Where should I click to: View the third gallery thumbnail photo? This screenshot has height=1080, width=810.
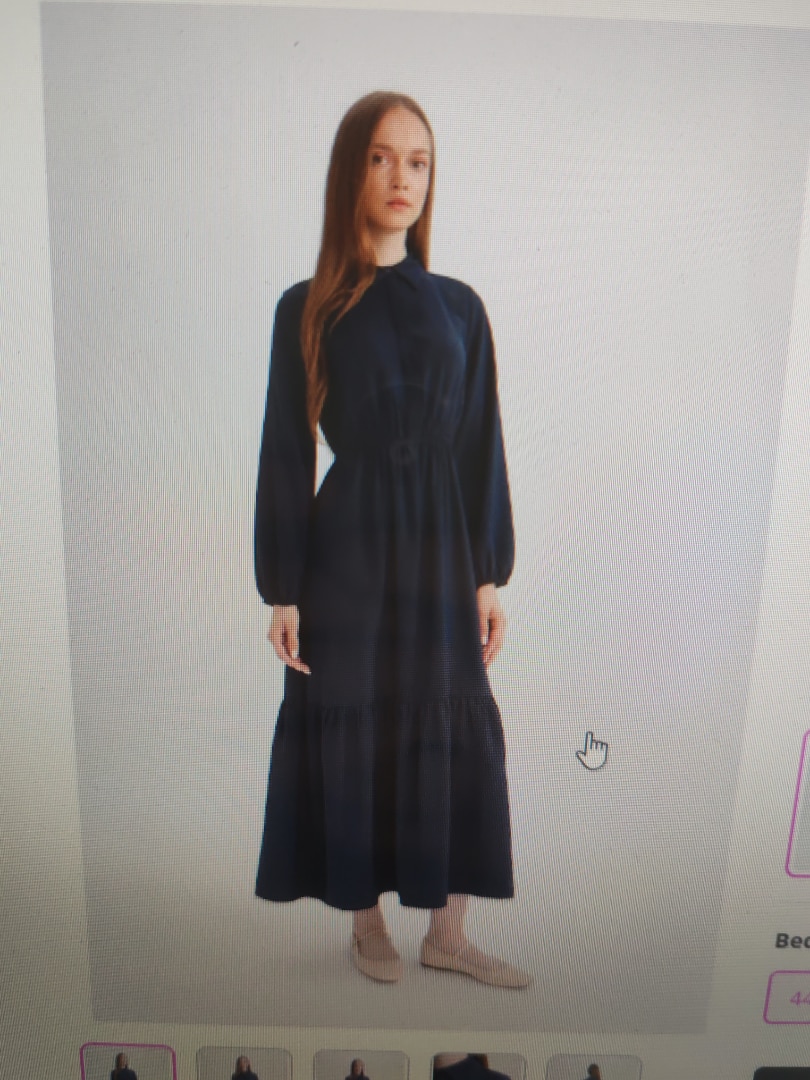point(360,1066)
